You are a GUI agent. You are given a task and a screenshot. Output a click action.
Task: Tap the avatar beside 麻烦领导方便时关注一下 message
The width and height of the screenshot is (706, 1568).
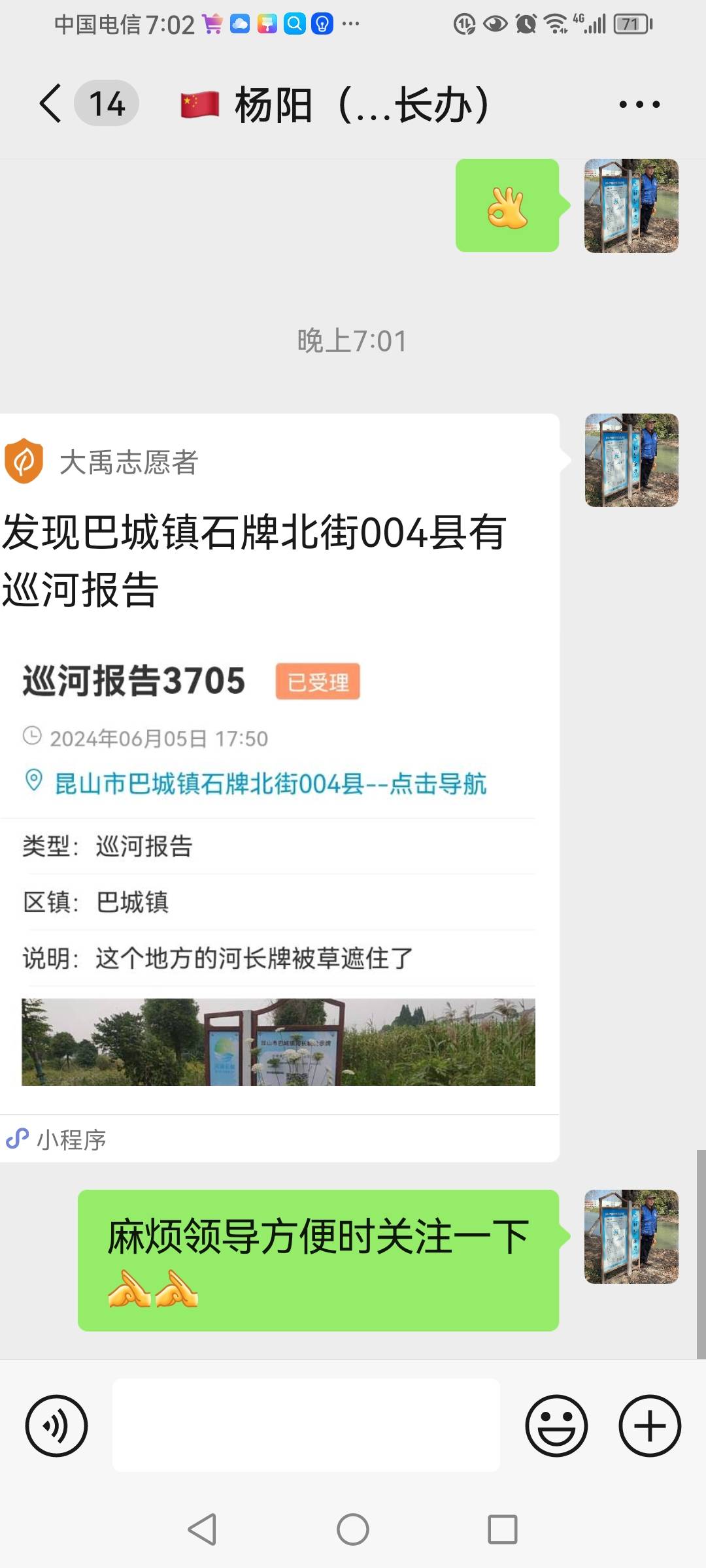click(631, 1237)
